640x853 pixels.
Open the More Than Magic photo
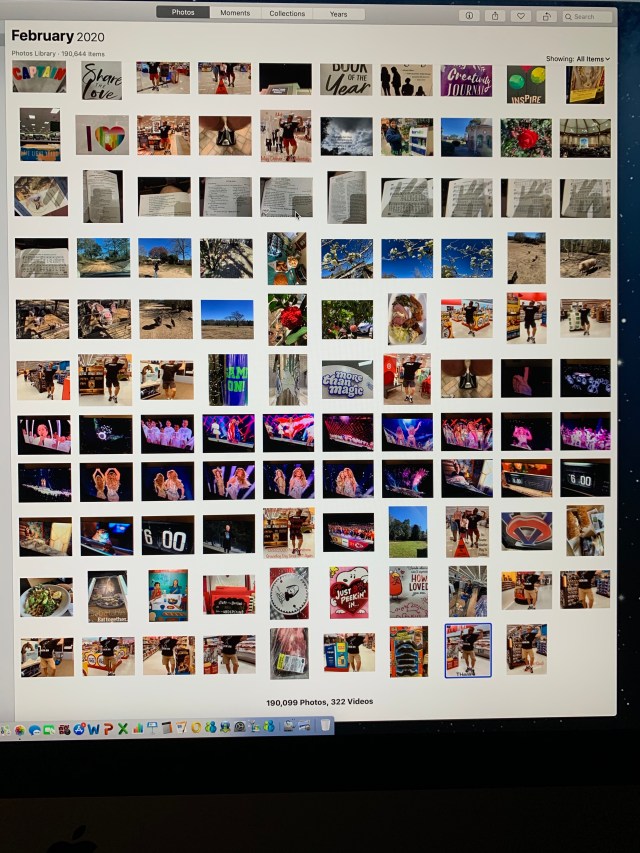pos(347,380)
